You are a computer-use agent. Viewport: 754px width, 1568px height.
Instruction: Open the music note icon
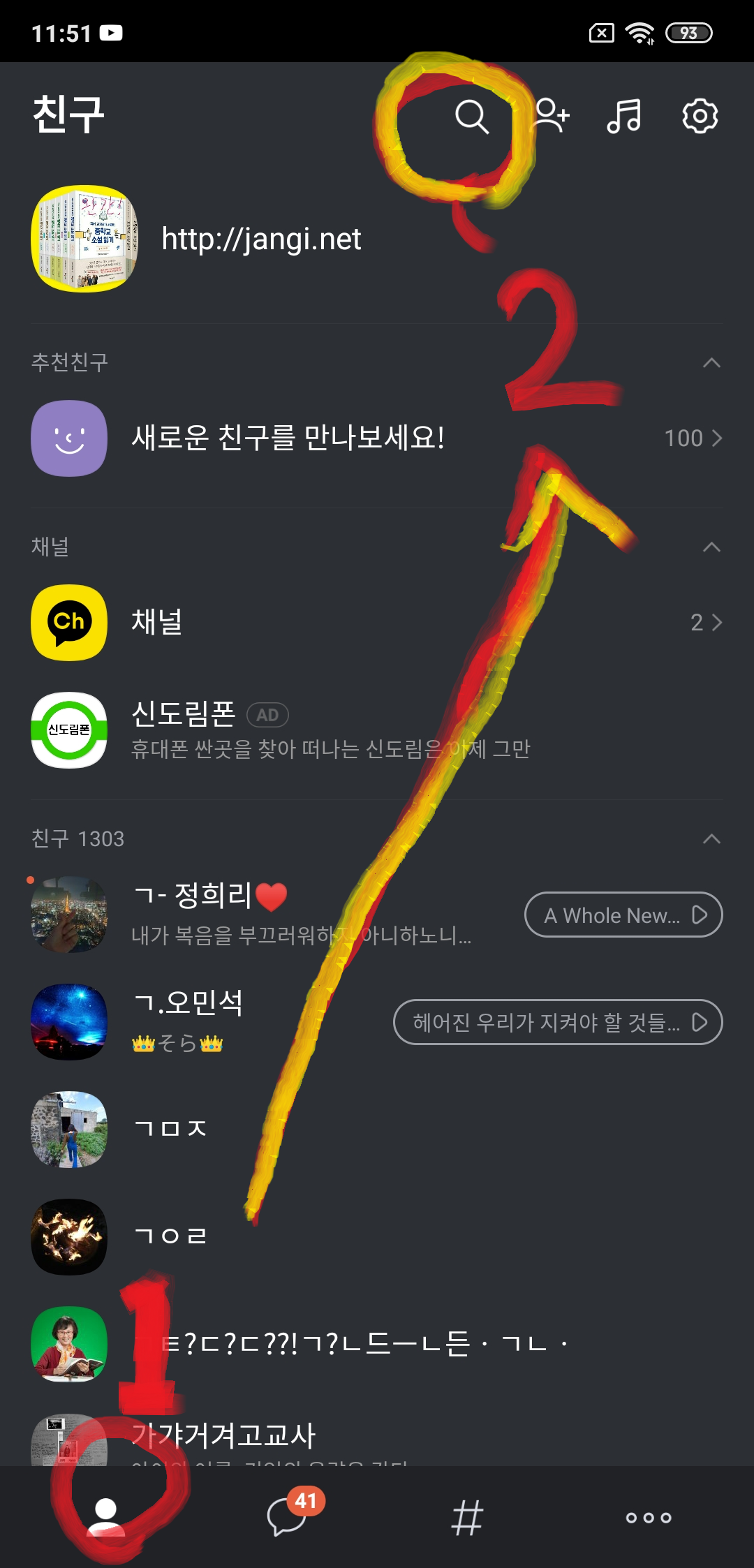[x=624, y=116]
